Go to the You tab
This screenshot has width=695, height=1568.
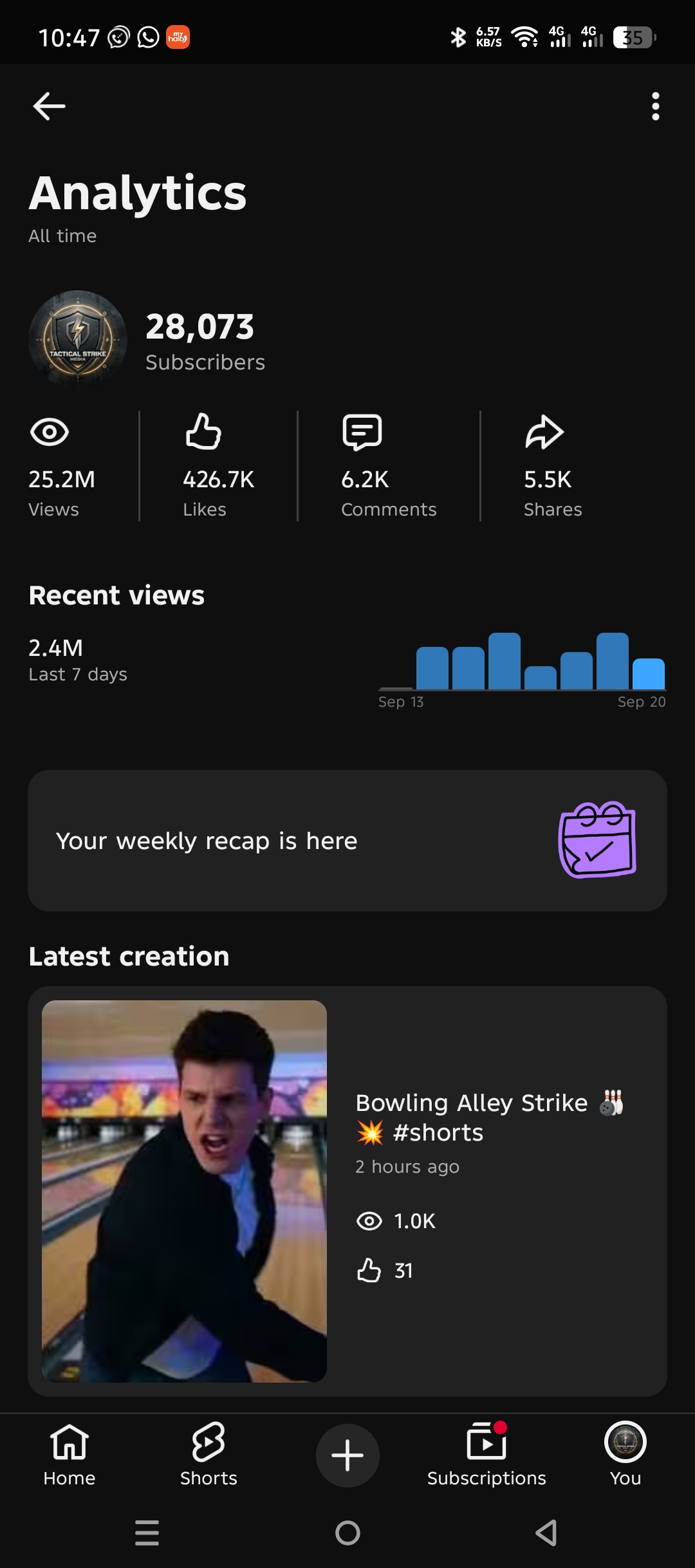pos(625,1455)
